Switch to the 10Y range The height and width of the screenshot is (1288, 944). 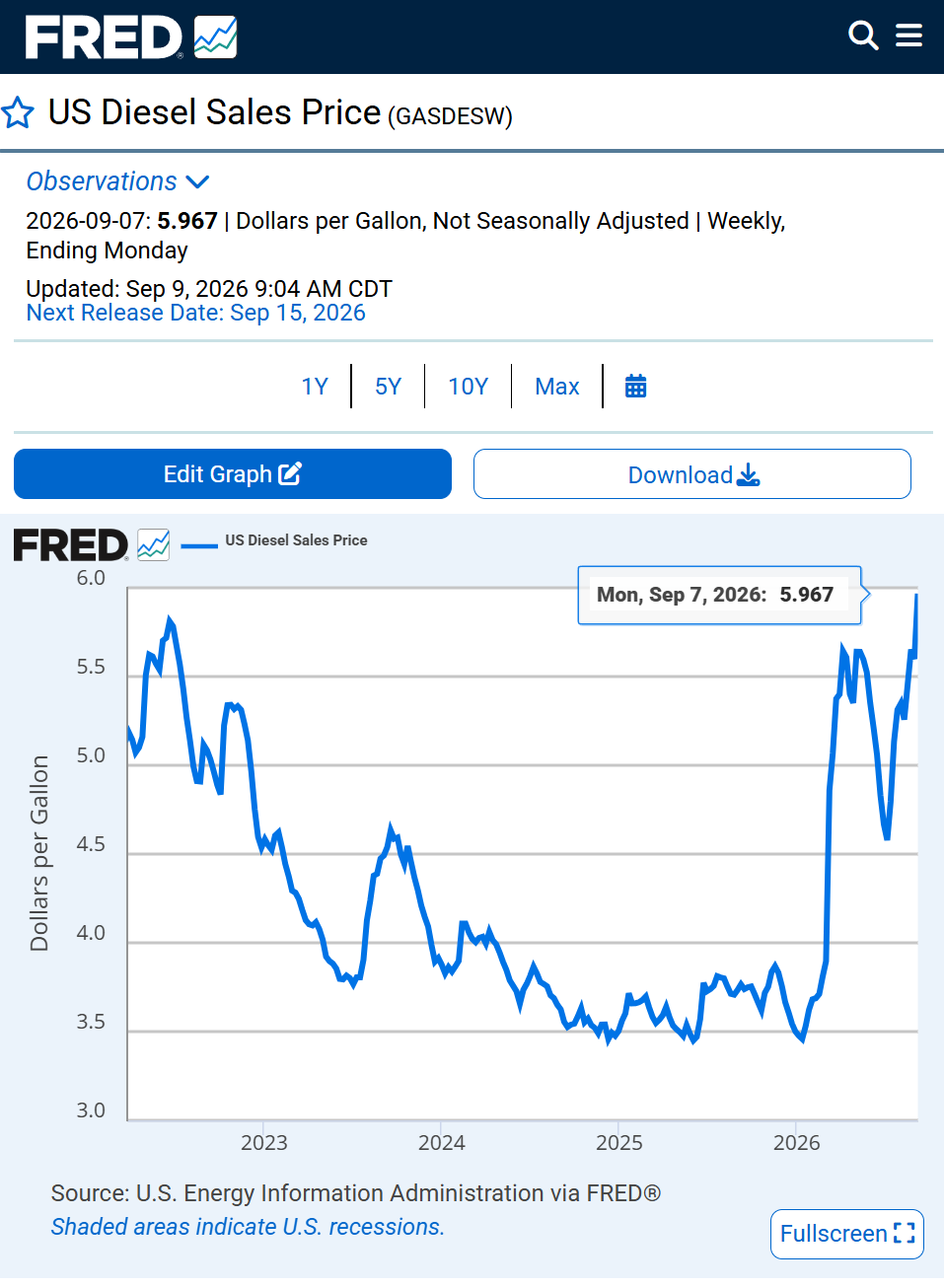[x=469, y=387]
